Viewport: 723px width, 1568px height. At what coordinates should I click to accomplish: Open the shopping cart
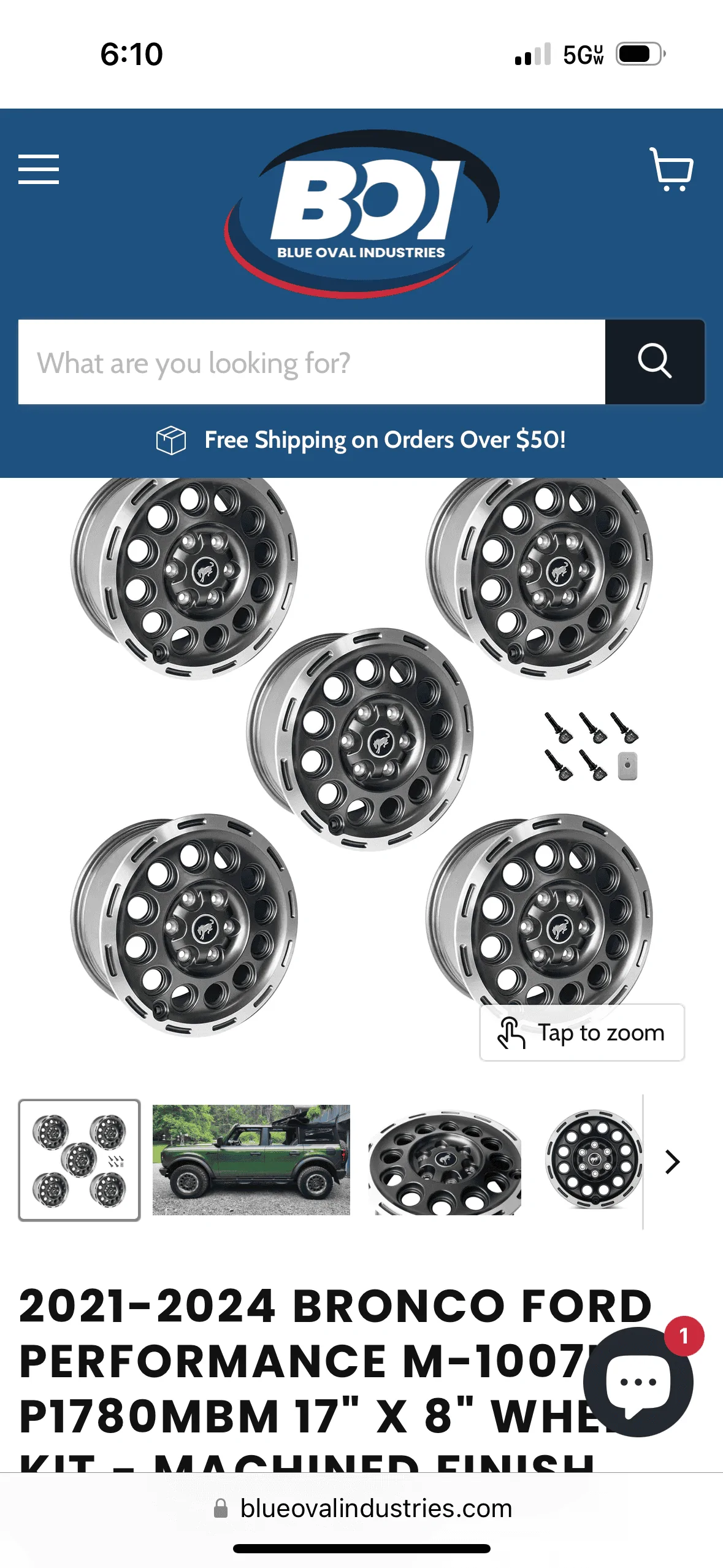coord(671,169)
